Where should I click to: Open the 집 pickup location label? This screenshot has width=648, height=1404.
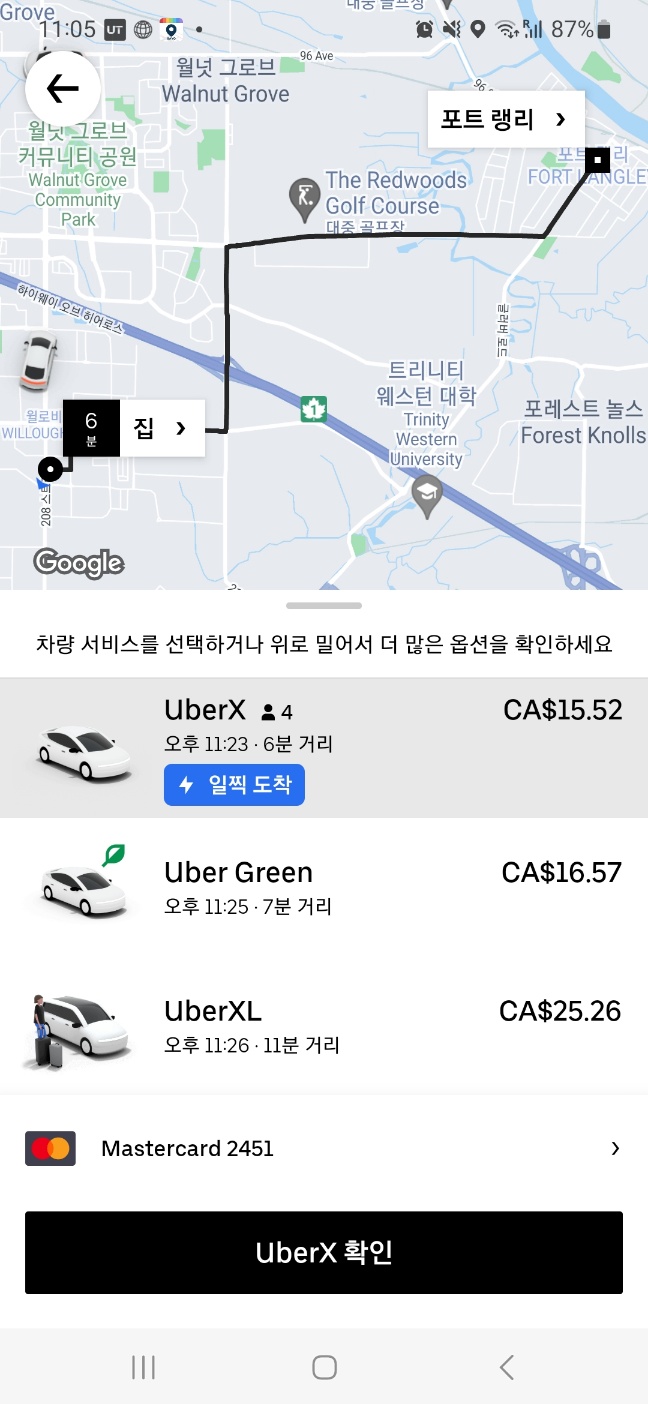[134, 428]
